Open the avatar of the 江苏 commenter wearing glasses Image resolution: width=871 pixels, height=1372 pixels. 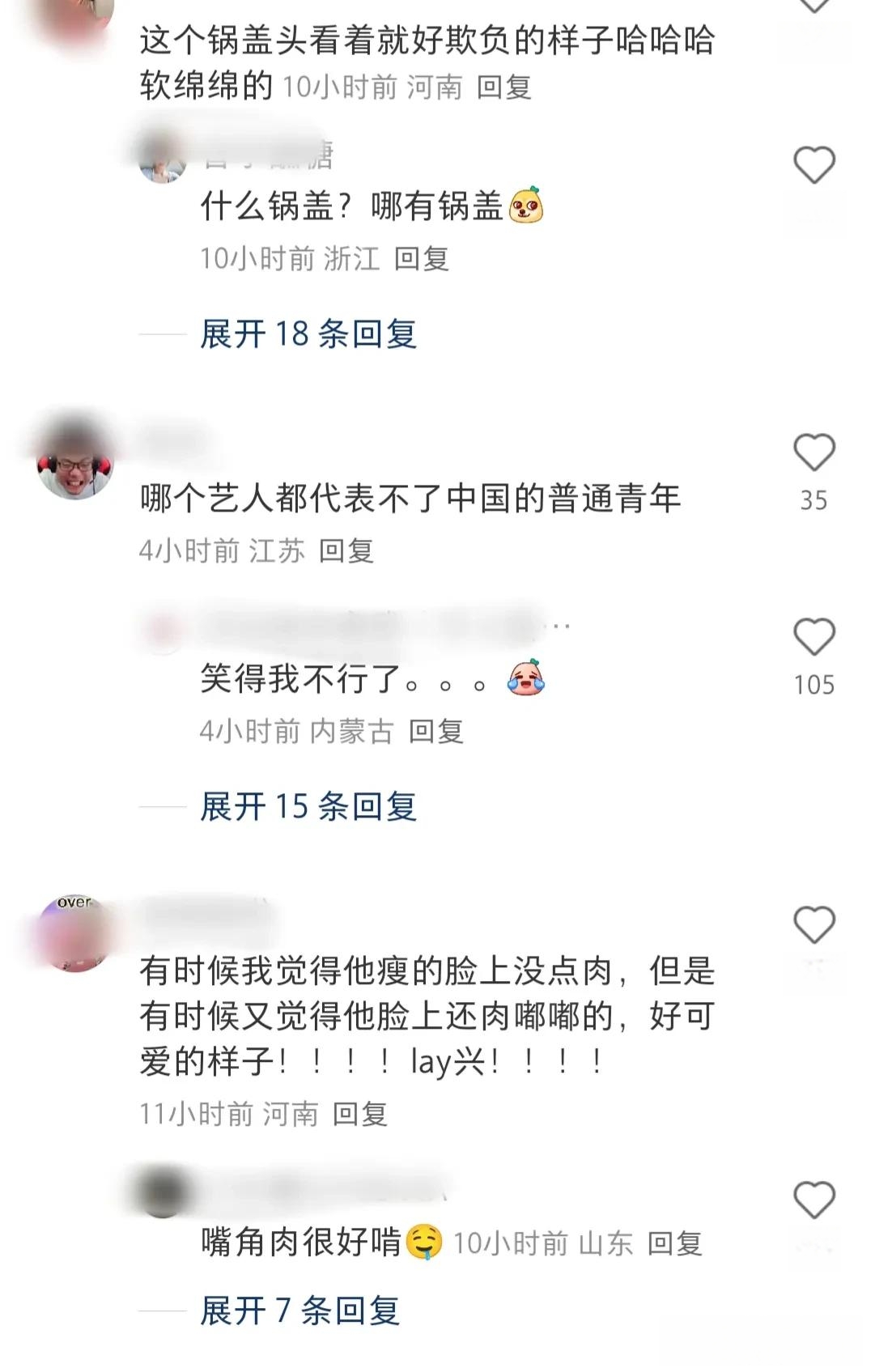(74, 465)
